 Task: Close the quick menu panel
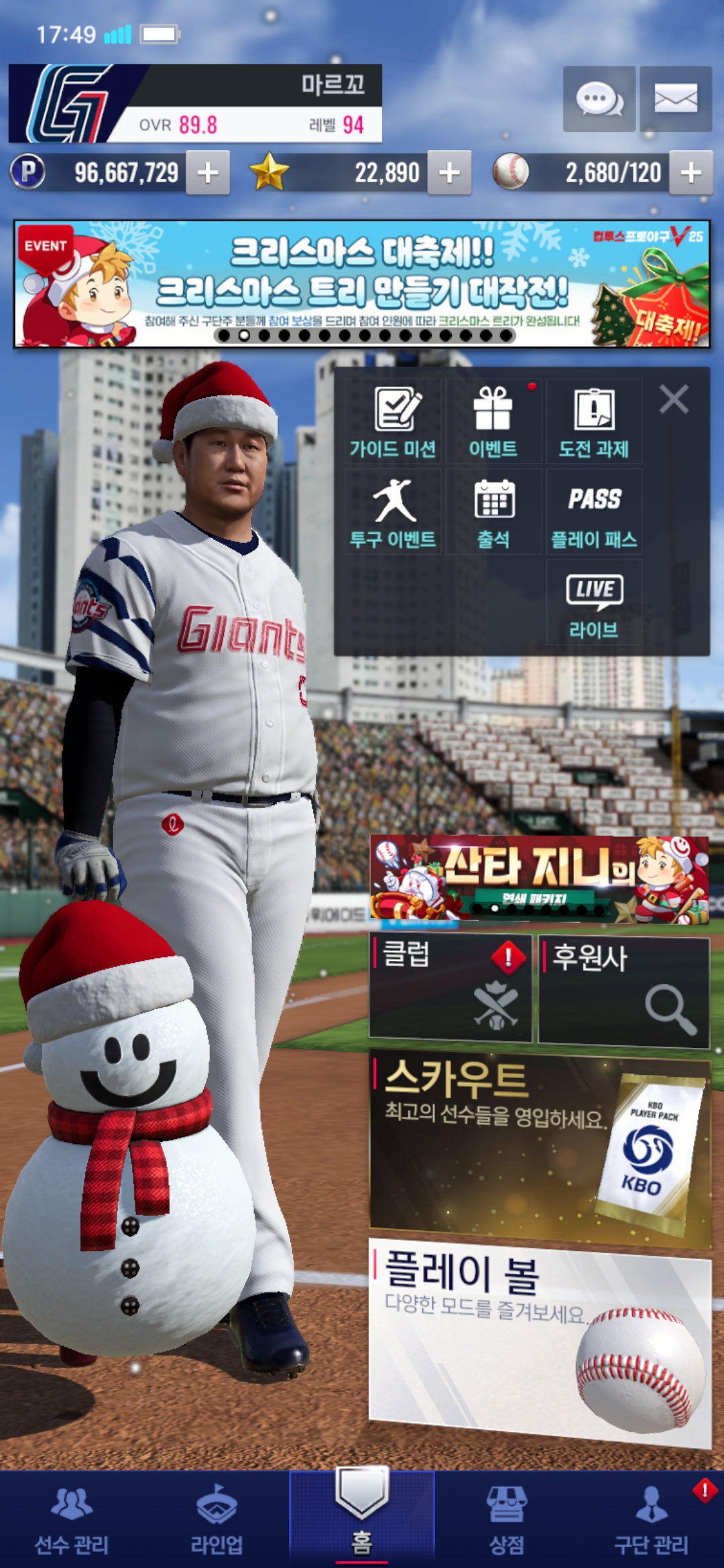(x=674, y=399)
